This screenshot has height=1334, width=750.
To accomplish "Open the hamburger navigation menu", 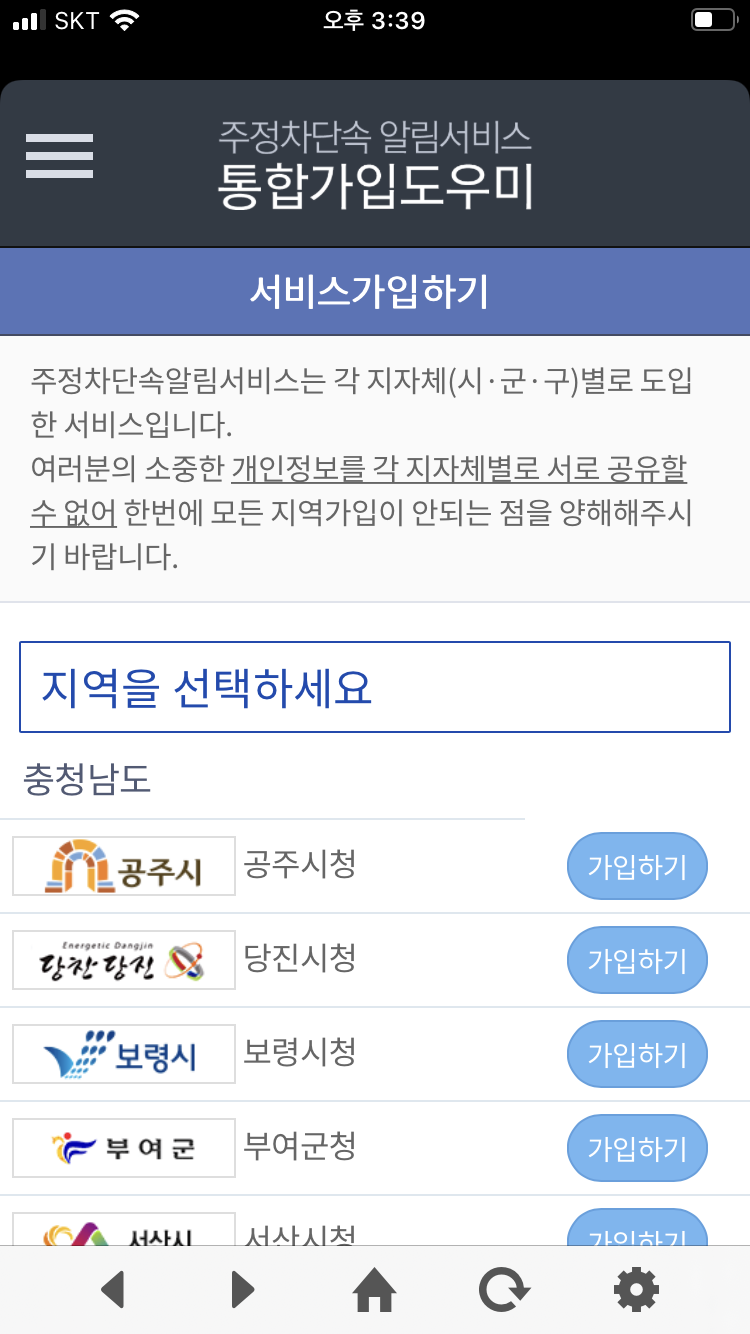I will pos(59,155).
